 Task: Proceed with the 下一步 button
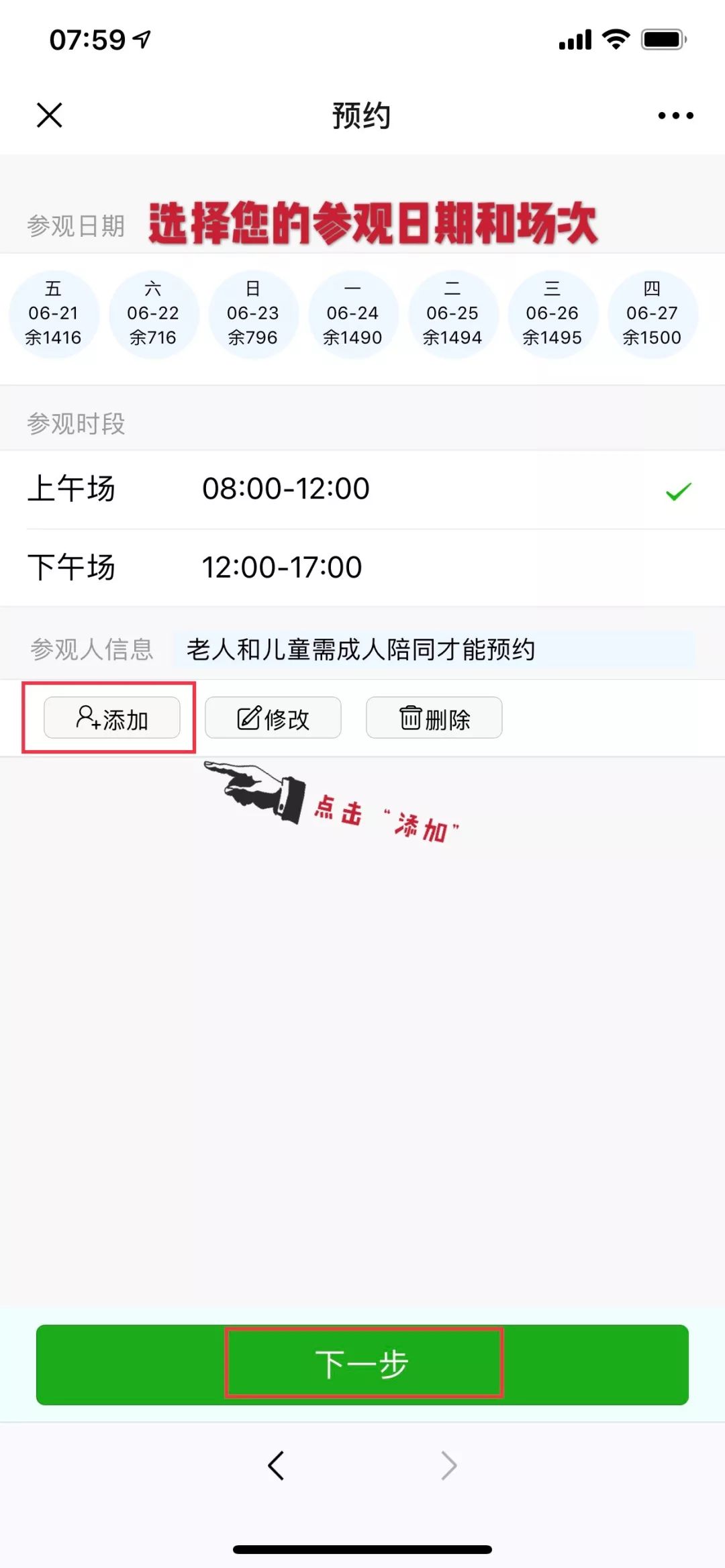pyautogui.click(x=362, y=1364)
